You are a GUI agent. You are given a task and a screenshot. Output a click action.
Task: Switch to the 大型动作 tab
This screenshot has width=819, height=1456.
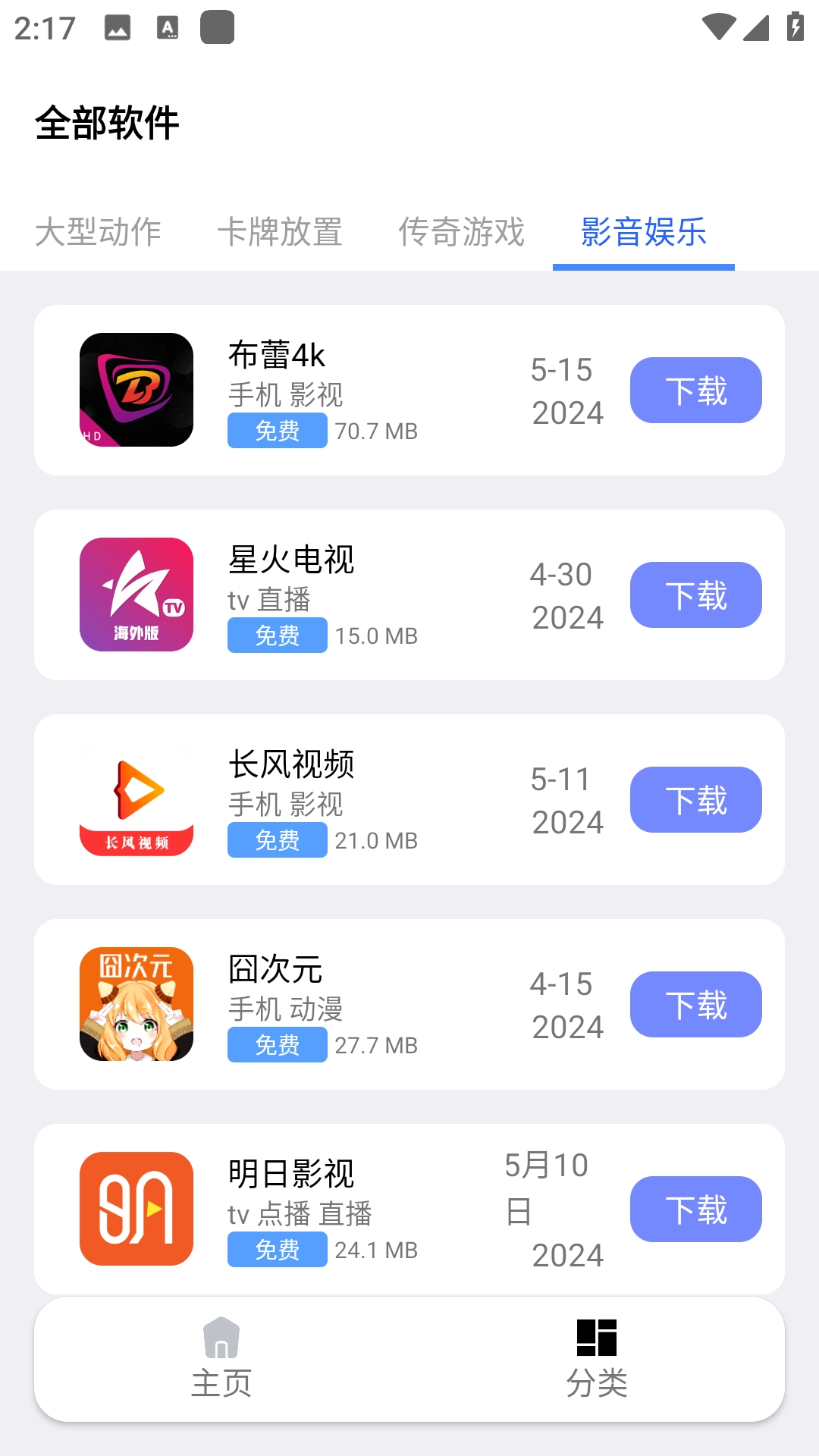click(x=99, y=234)
